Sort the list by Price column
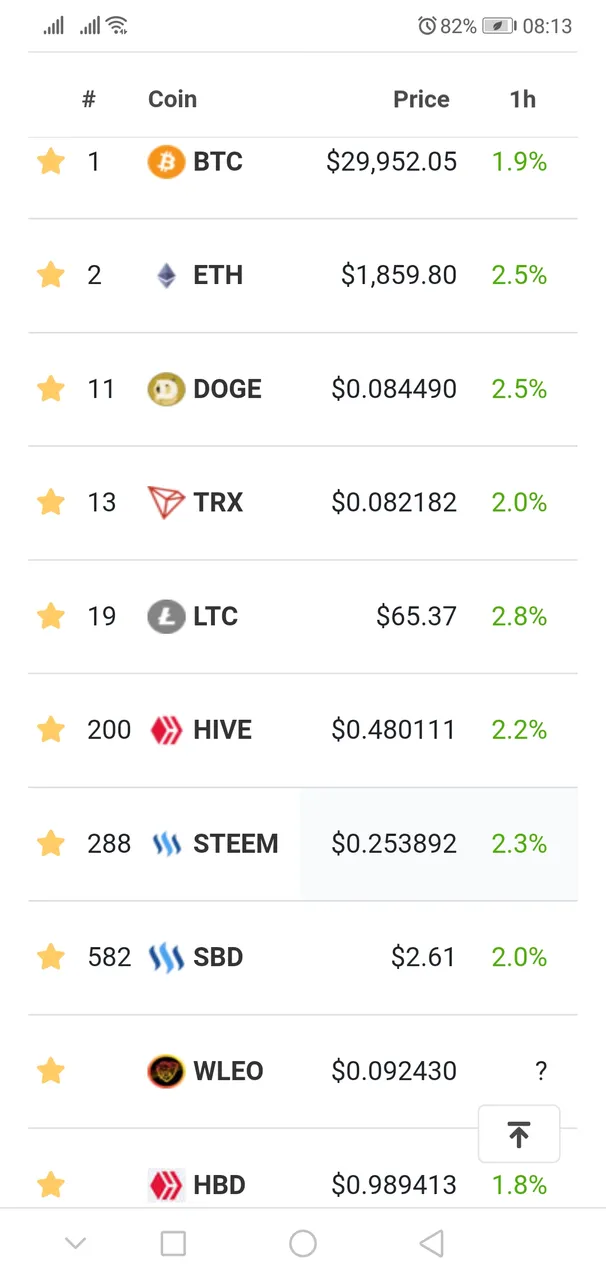The width and height of the screenshot is (606, 1280). (421, 99)
